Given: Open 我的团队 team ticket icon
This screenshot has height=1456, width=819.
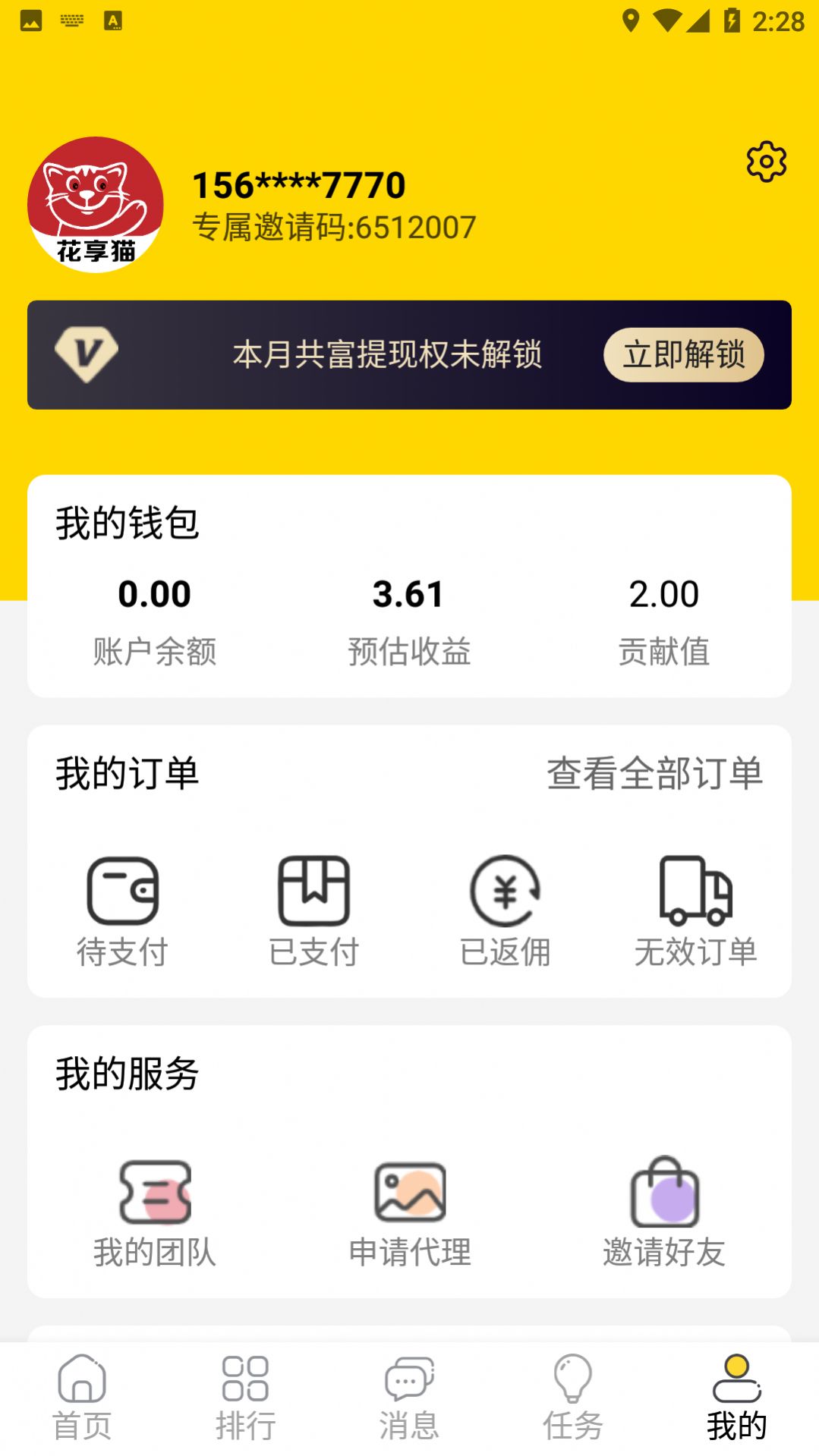Looking at the screenshot, I should 154,1197.
